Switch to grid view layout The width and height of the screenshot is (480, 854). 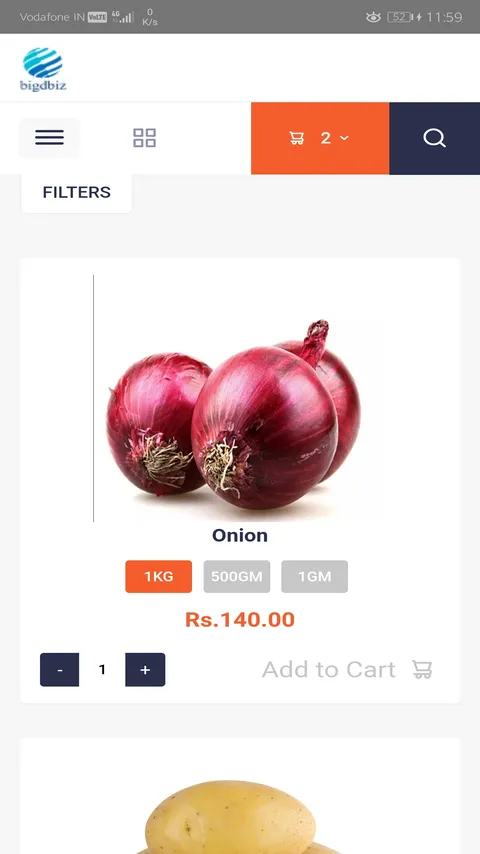[144, 138]
